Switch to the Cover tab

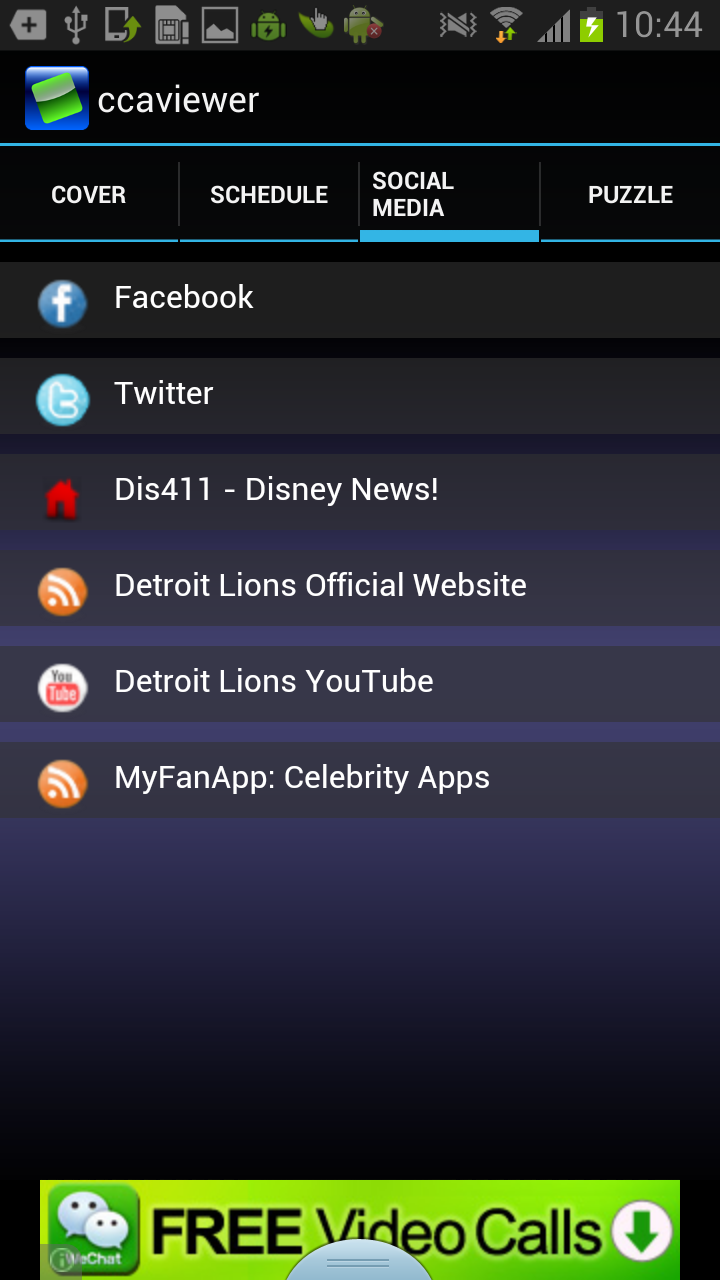tap(89, 195)
